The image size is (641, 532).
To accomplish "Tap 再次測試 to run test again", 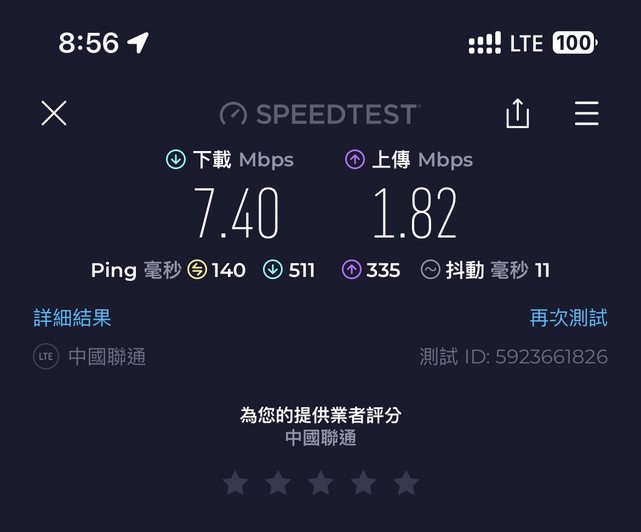I will click(x=568, y=318).
